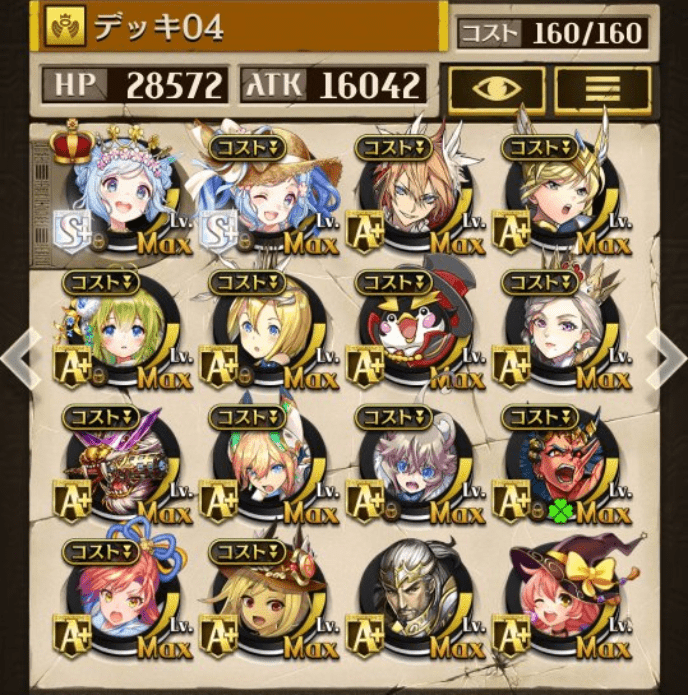Select the red demon character with clover

553,465
